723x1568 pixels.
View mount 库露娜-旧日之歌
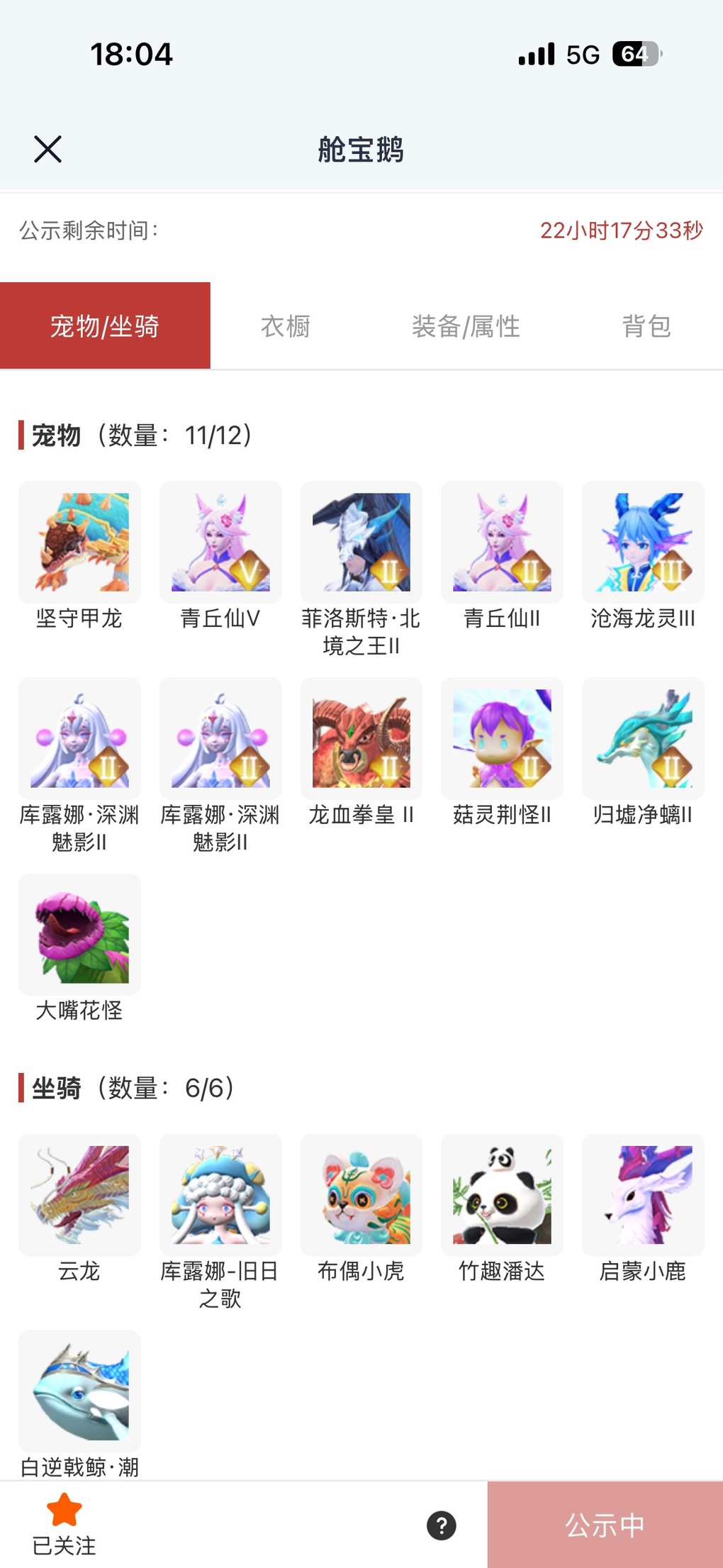(x=220, y=1195)
